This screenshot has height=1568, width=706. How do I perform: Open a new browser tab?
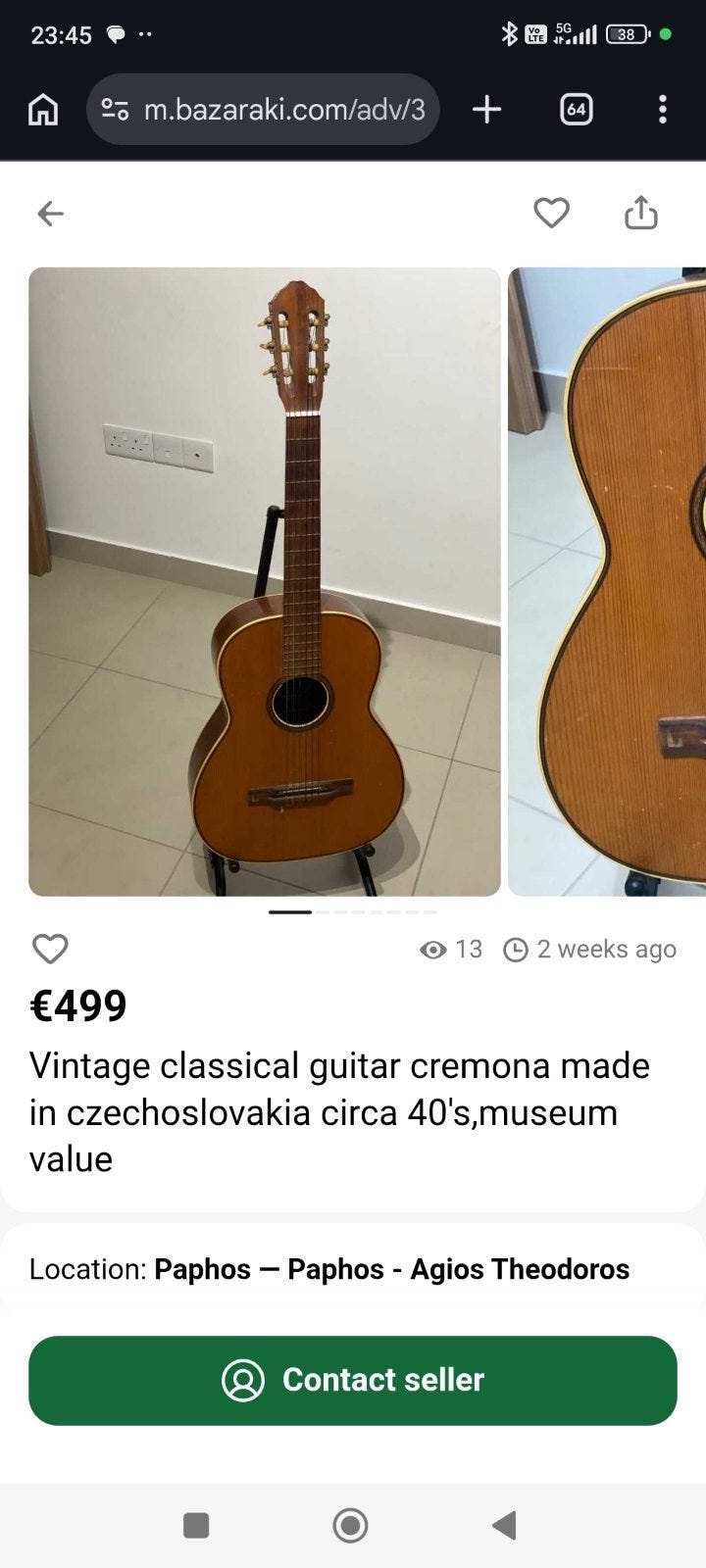pos(486,109)
